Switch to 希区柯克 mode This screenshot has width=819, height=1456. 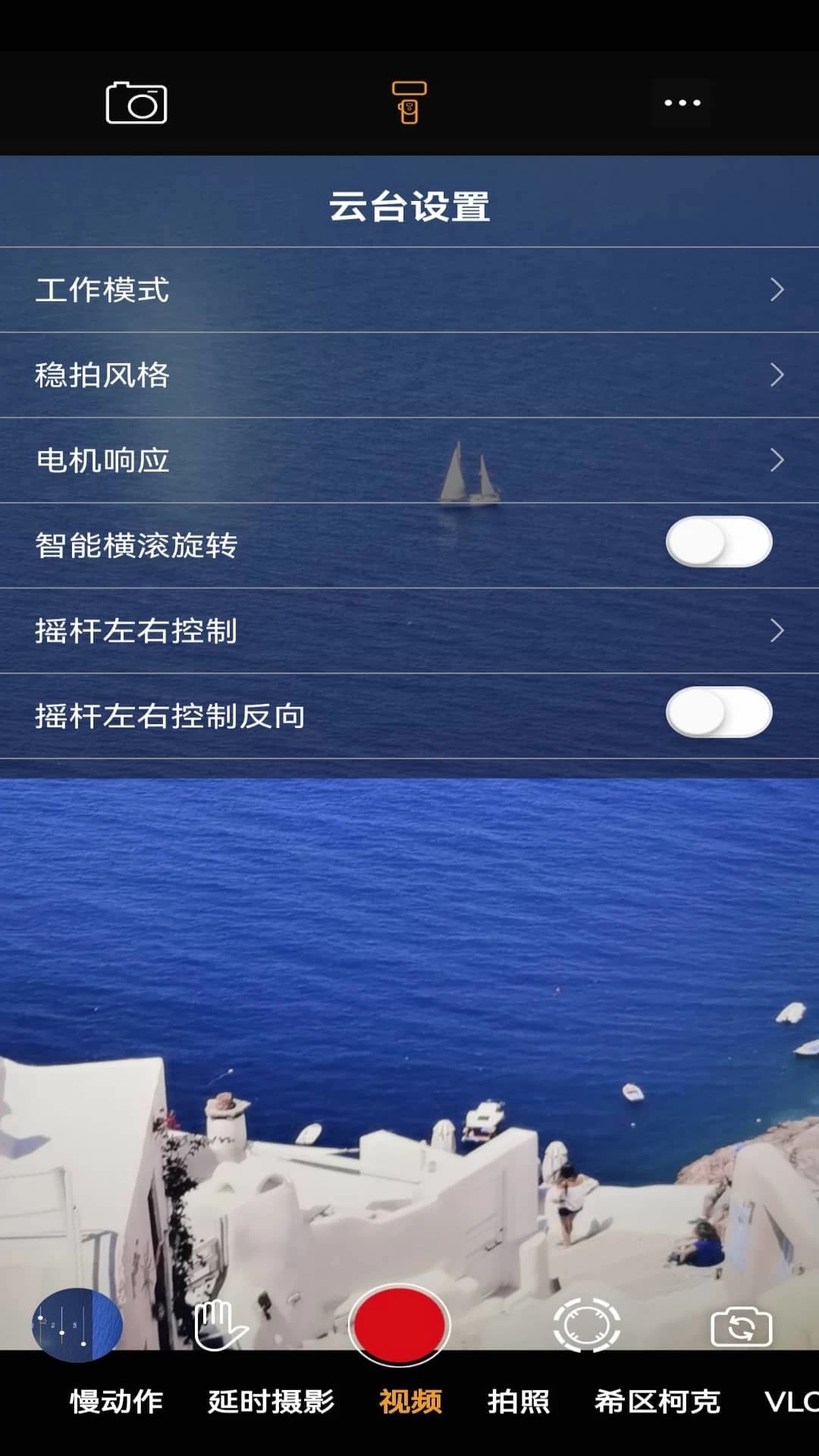(x=657, y=1401)
